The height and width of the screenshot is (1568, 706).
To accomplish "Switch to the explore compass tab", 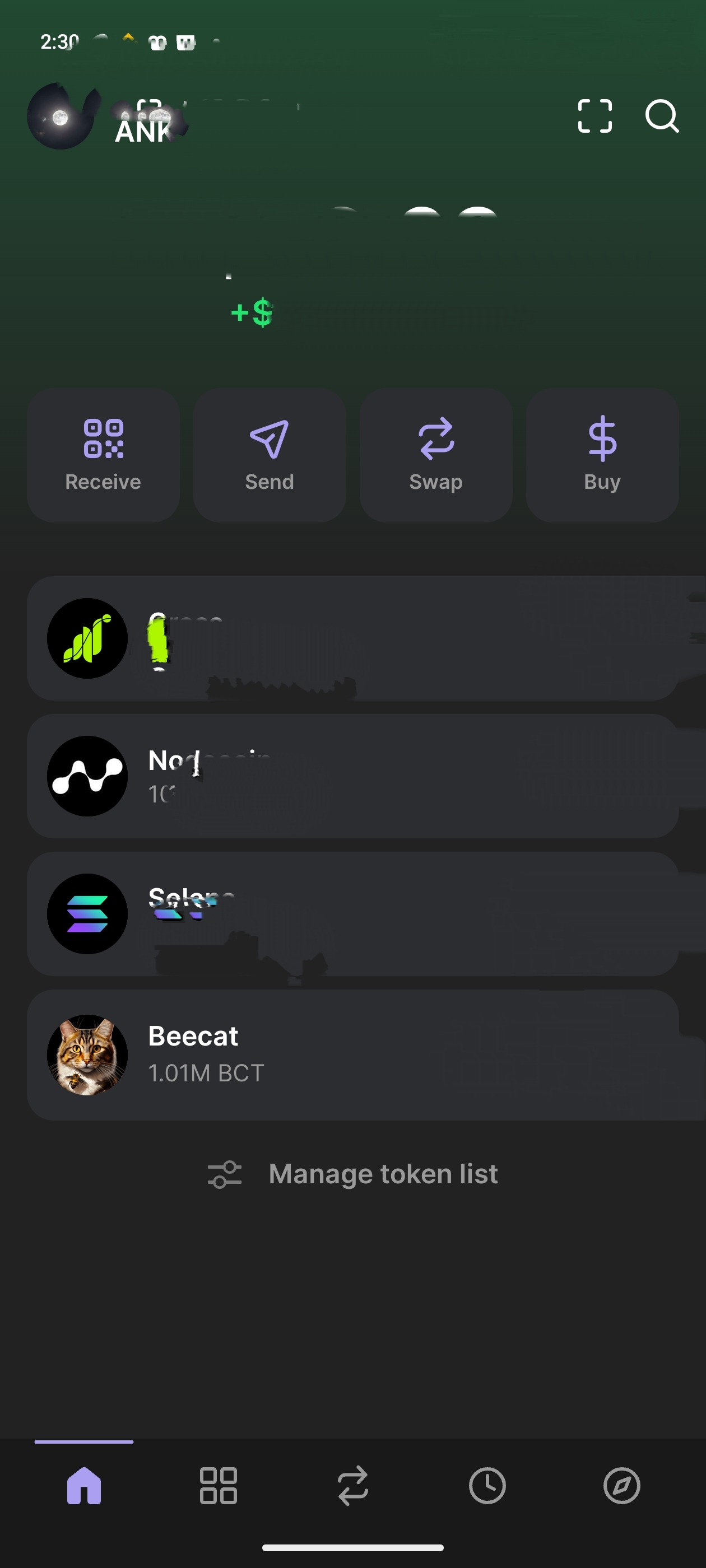I will coord(621,1485).
